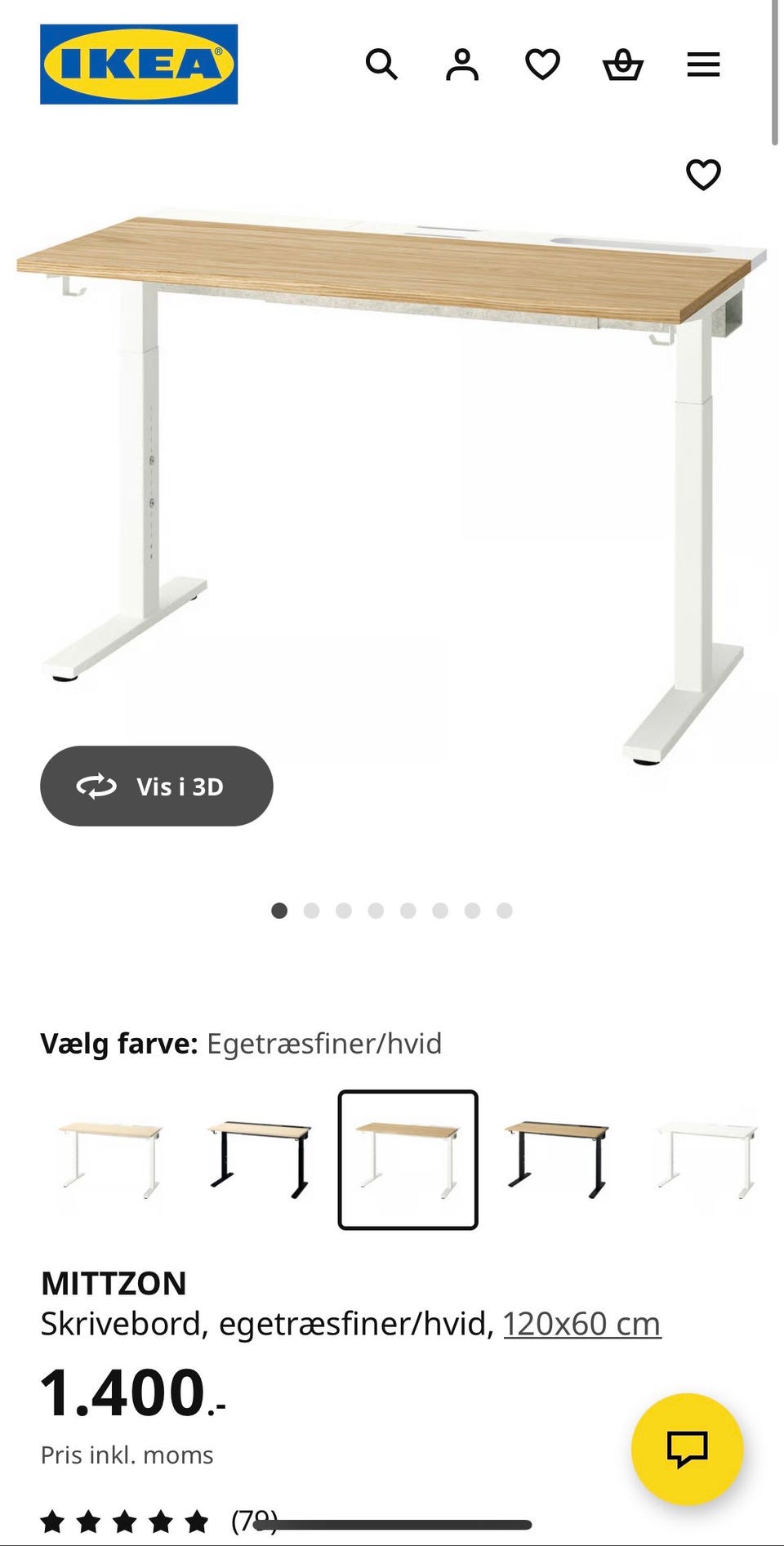Add the MITTZON desk to favorites with the heart
The width and height of the screenshot is (784, 1546).
click(703, 174)
